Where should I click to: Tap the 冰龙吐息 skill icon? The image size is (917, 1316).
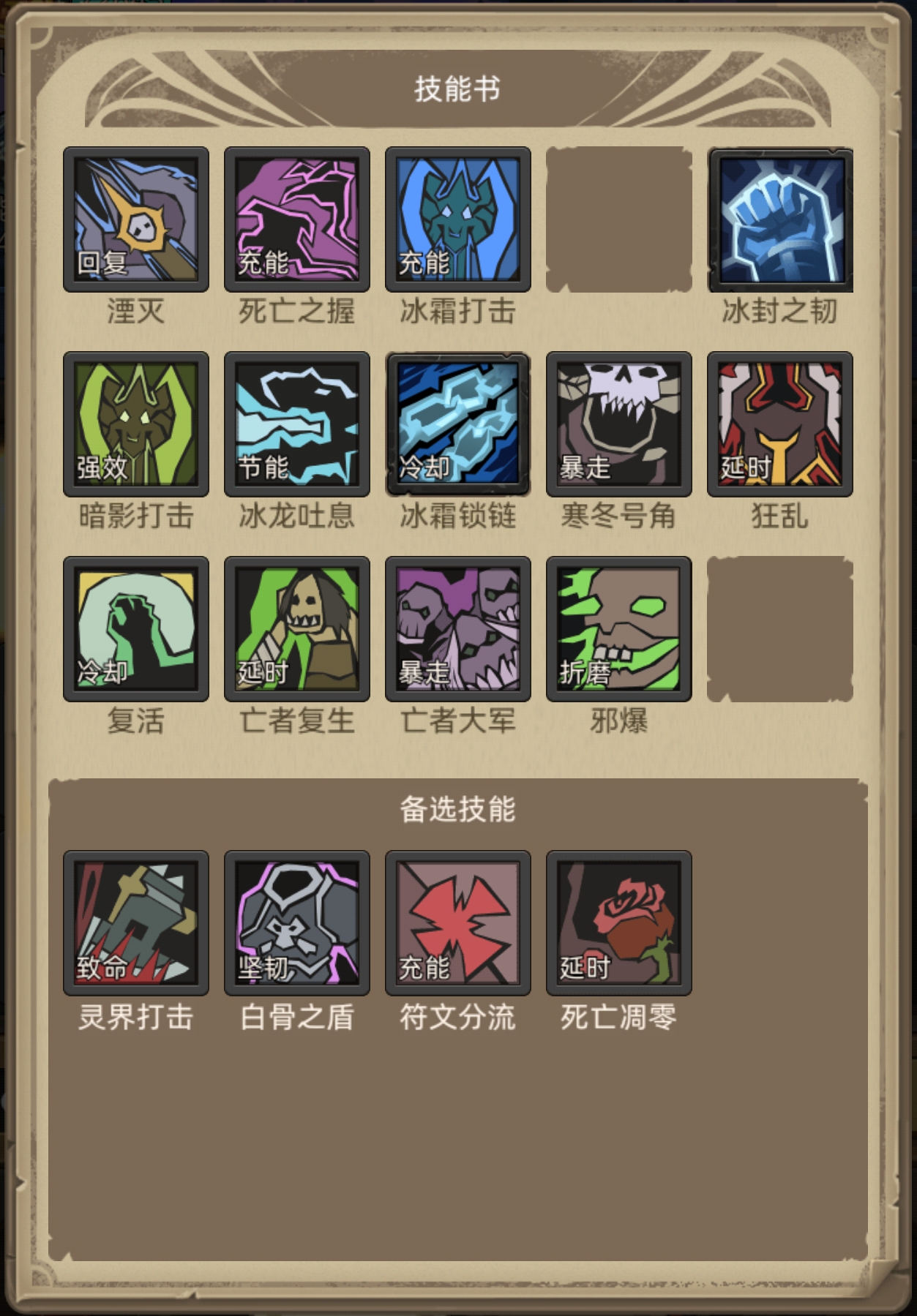(297, 424)
